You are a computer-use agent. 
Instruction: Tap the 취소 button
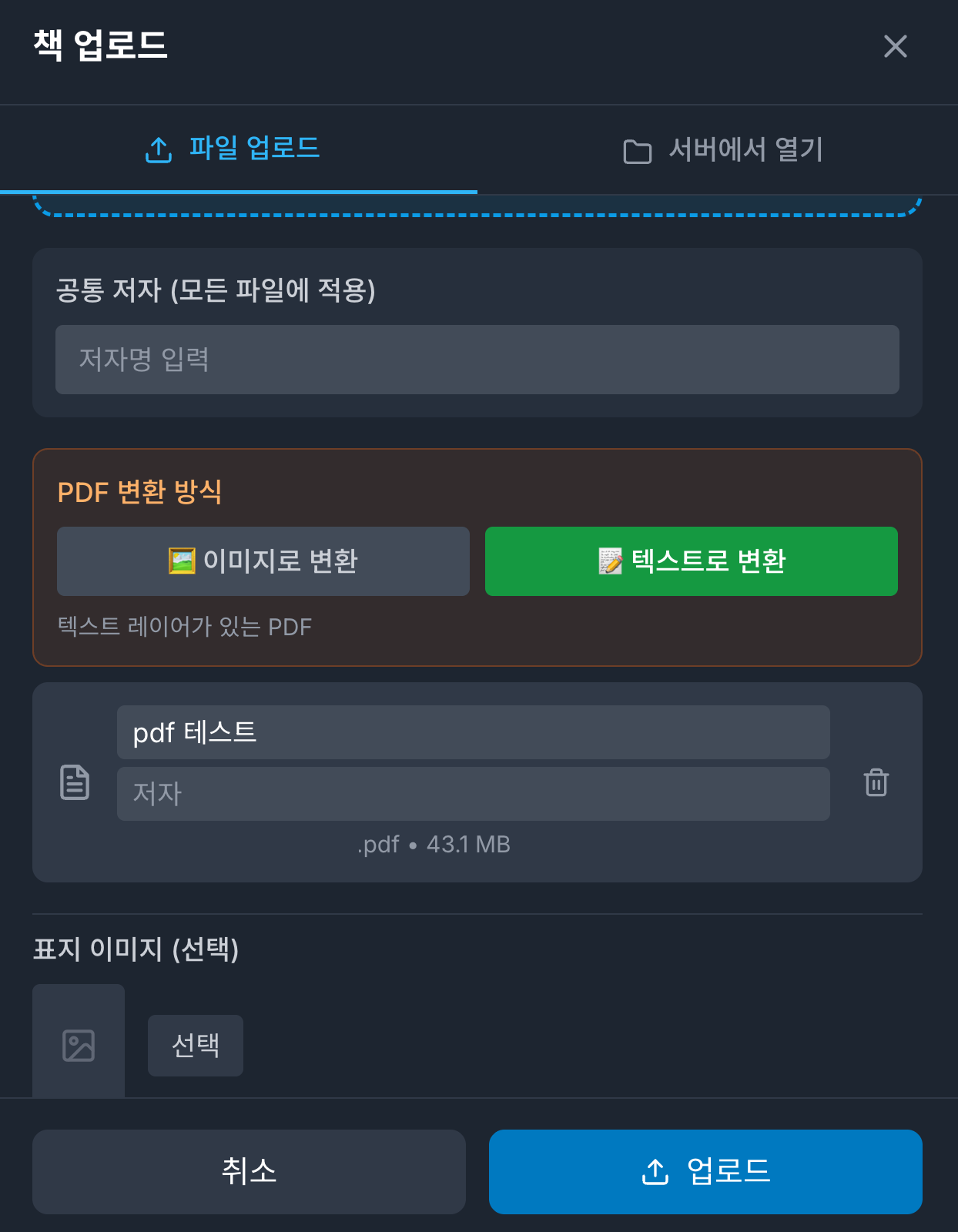coord(249,1171)
